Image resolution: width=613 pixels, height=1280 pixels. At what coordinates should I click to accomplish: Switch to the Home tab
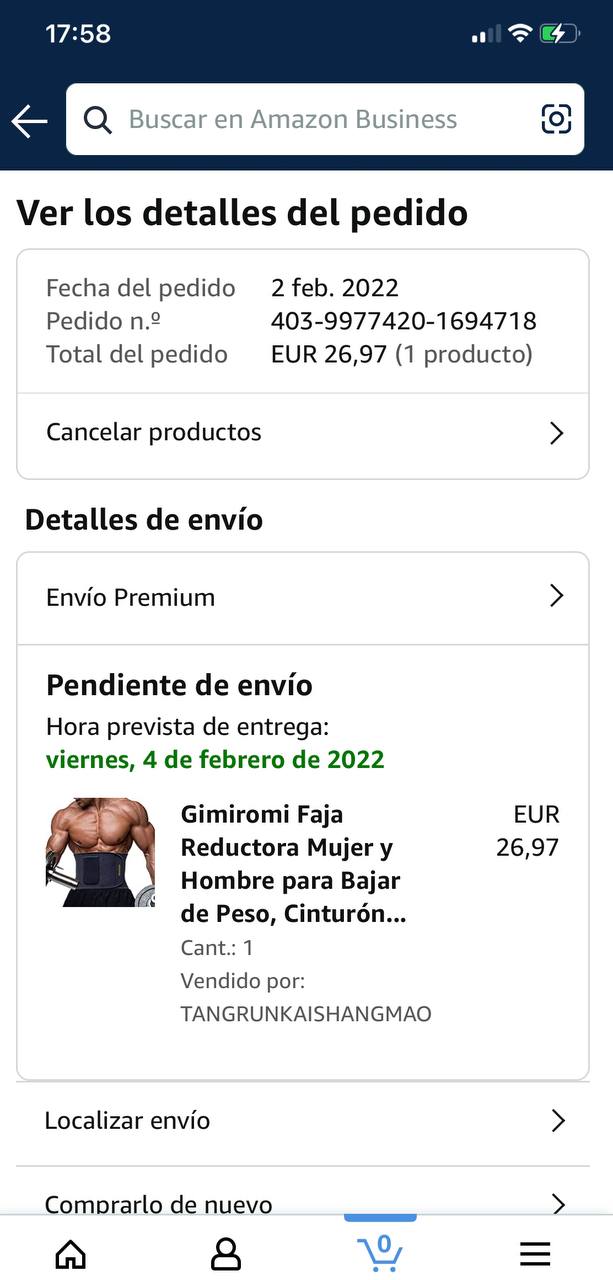click(70, 1253)
